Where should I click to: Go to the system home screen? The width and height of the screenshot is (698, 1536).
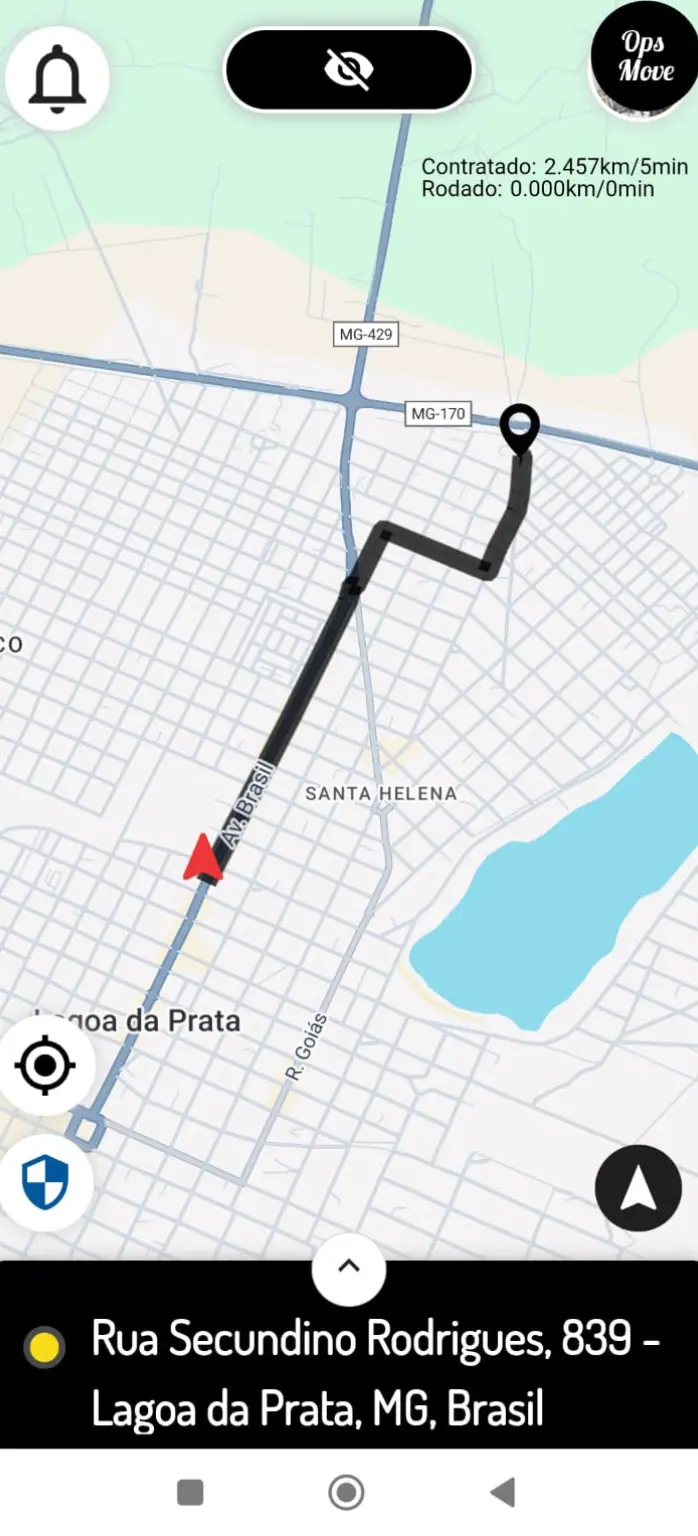(346, 1493)
